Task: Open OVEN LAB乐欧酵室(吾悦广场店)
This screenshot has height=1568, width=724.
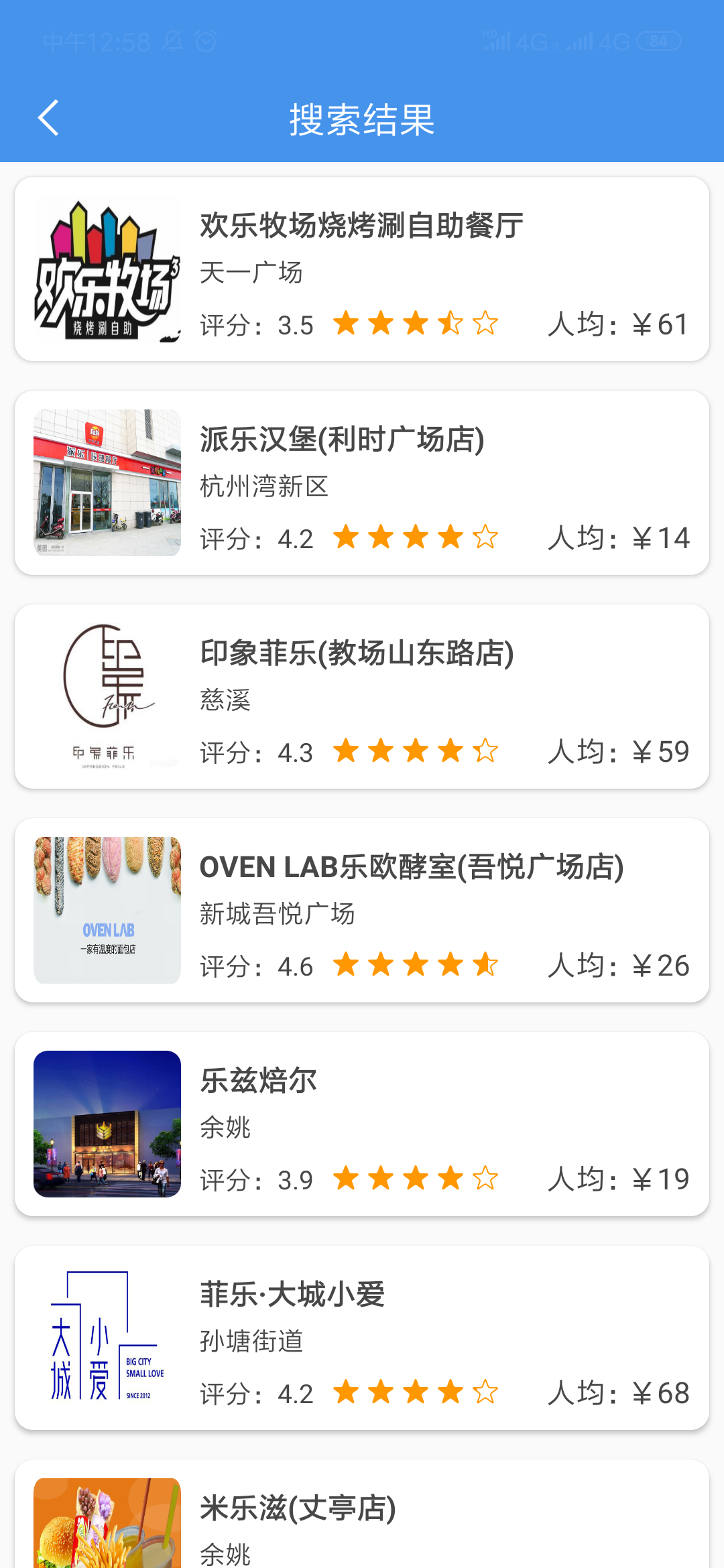Action: pos(362,911)
